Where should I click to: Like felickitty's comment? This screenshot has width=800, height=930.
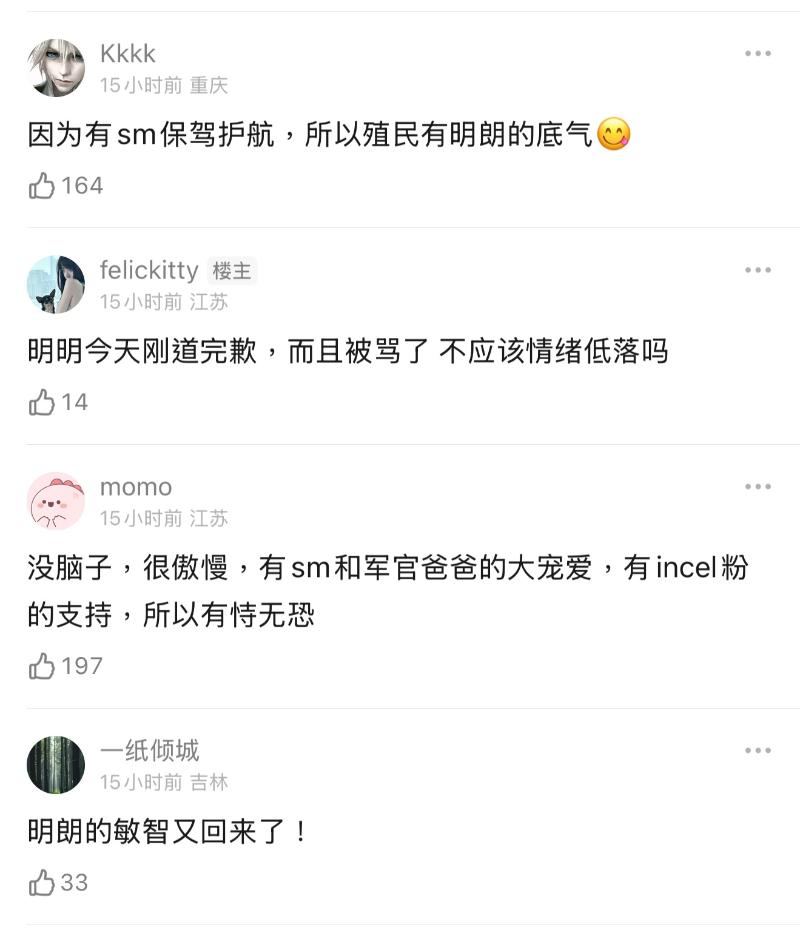(42, 403)
